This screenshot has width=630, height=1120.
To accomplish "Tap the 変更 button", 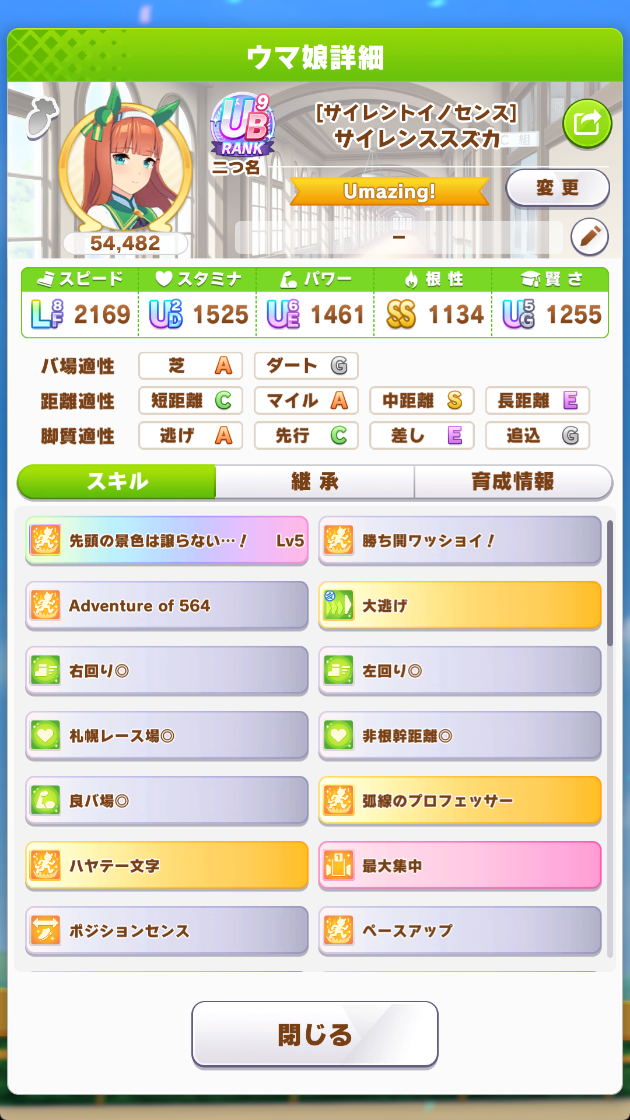I will (x=557, y=187).
